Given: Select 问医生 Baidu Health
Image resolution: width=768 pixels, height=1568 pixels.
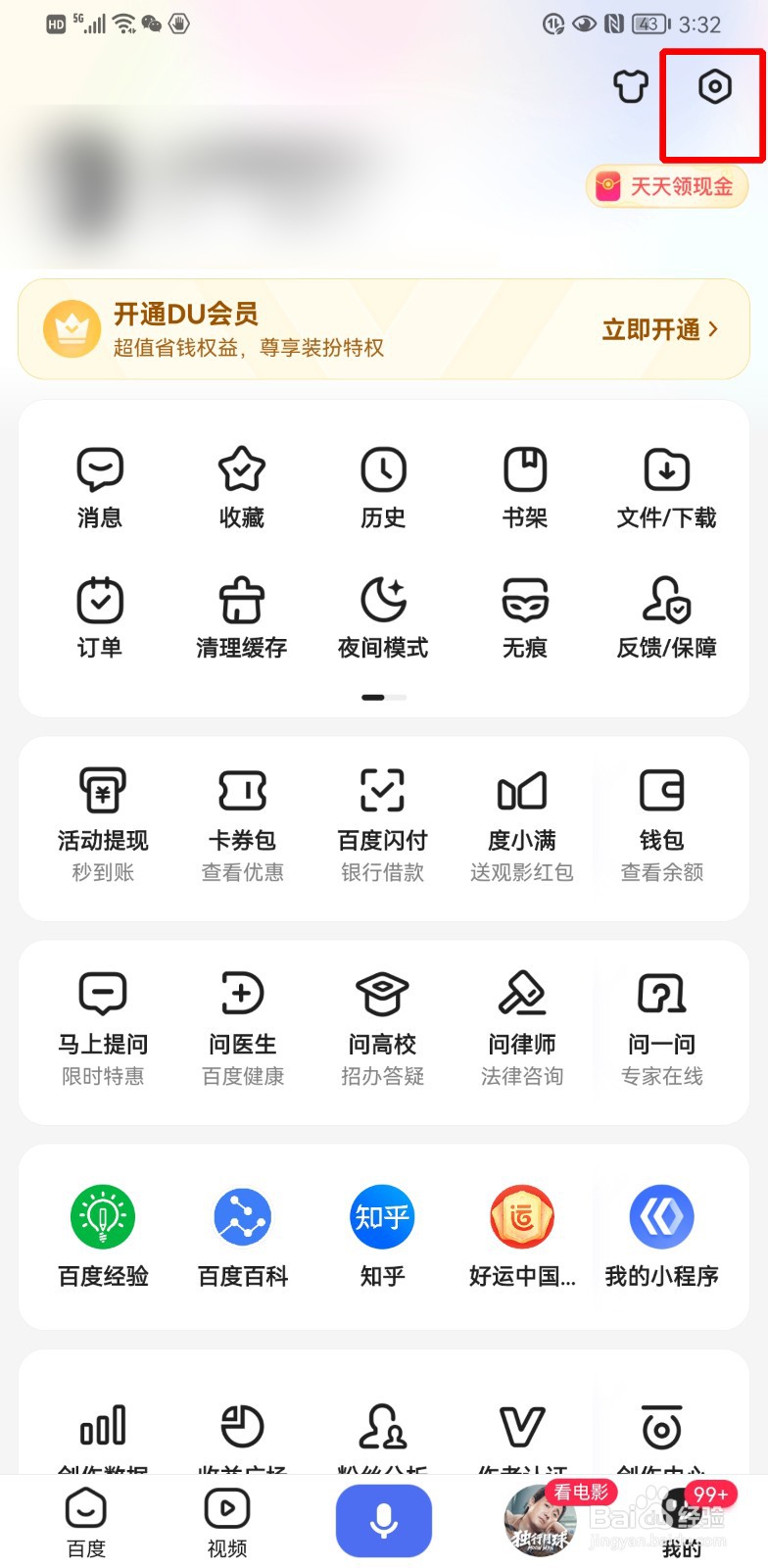Looking at the screenshot, I should click(x=242, y=1029).
